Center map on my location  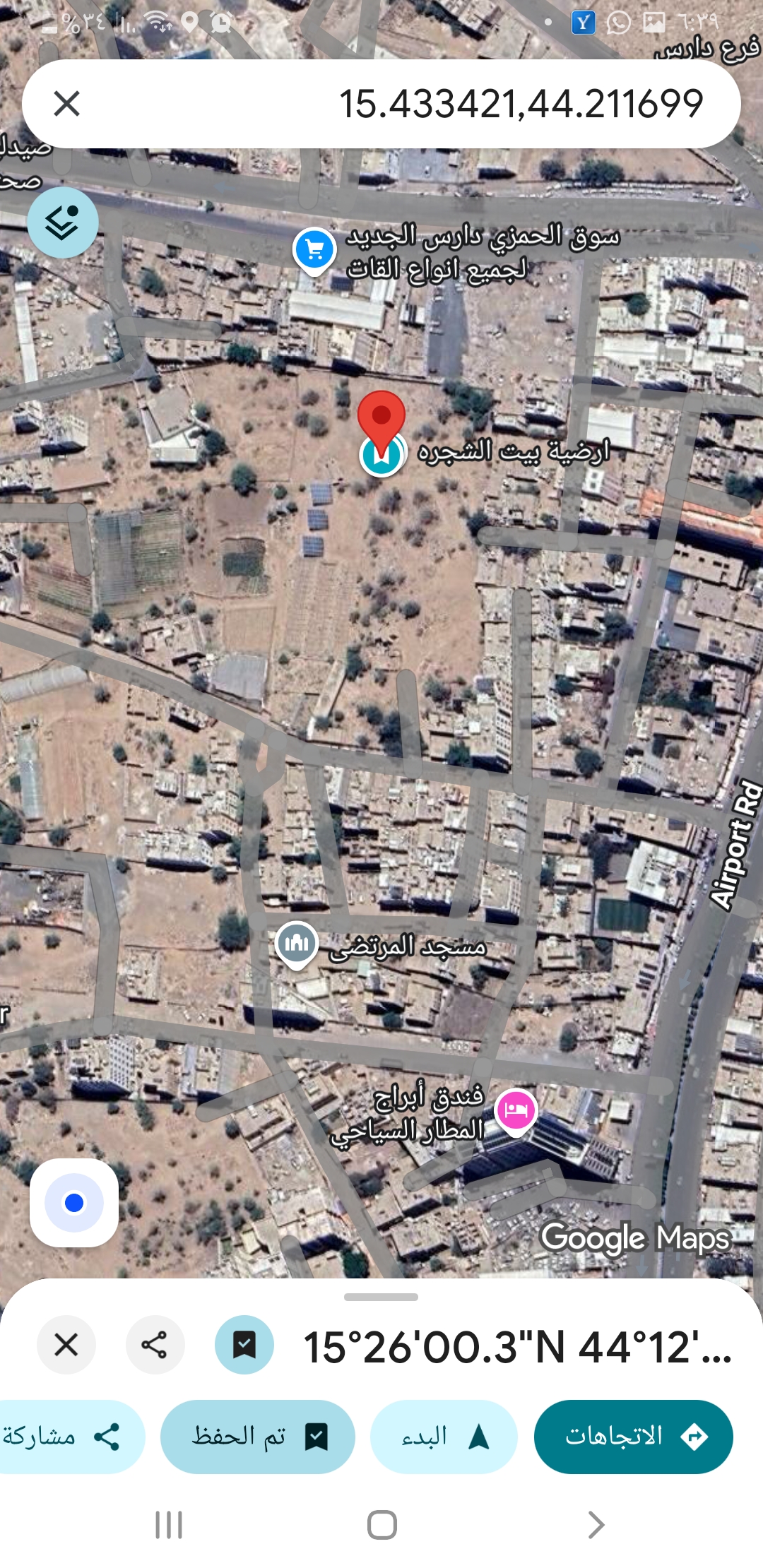point(73,1202)
